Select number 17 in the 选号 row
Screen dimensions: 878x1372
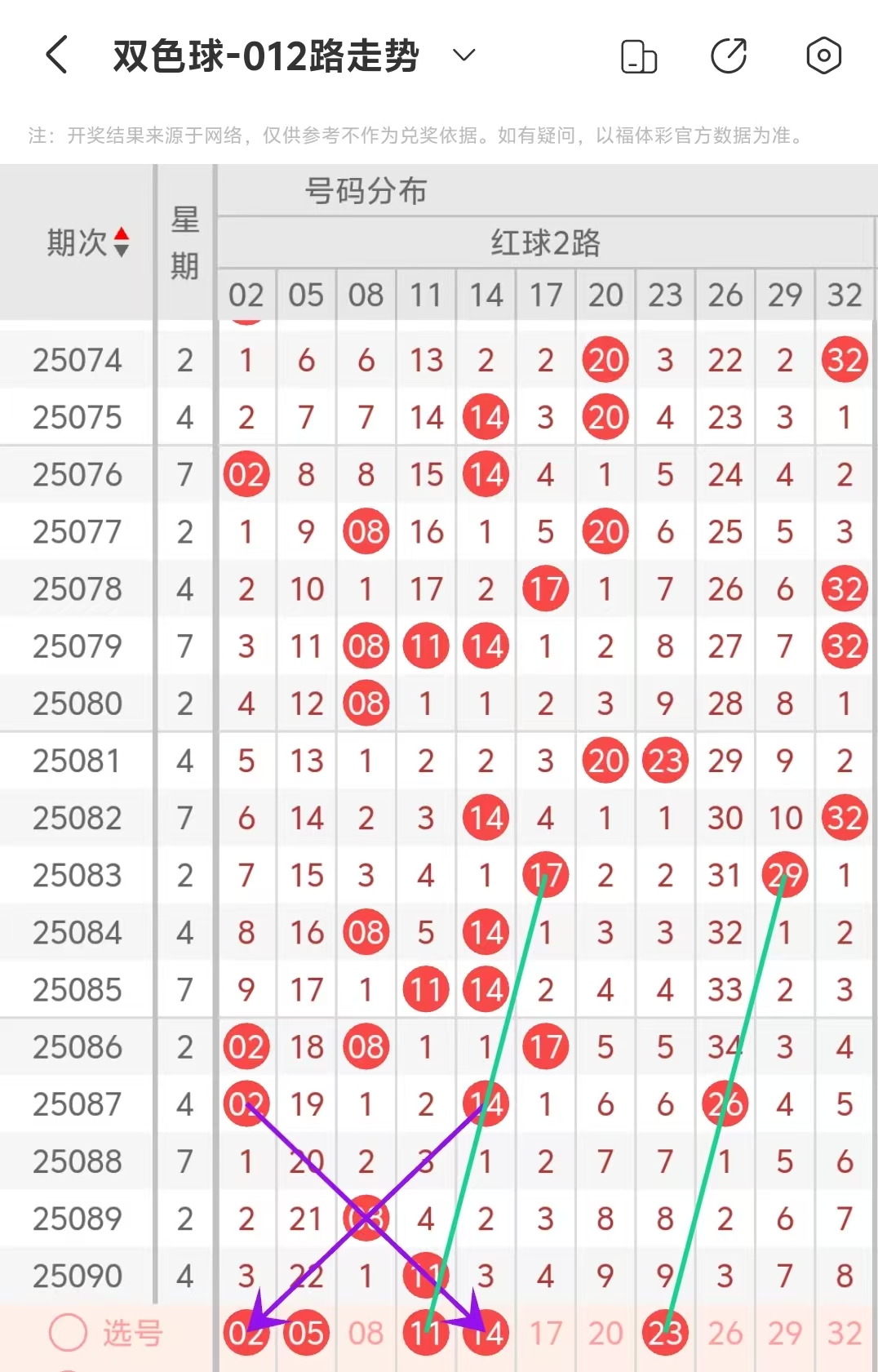pos(546,1334)
